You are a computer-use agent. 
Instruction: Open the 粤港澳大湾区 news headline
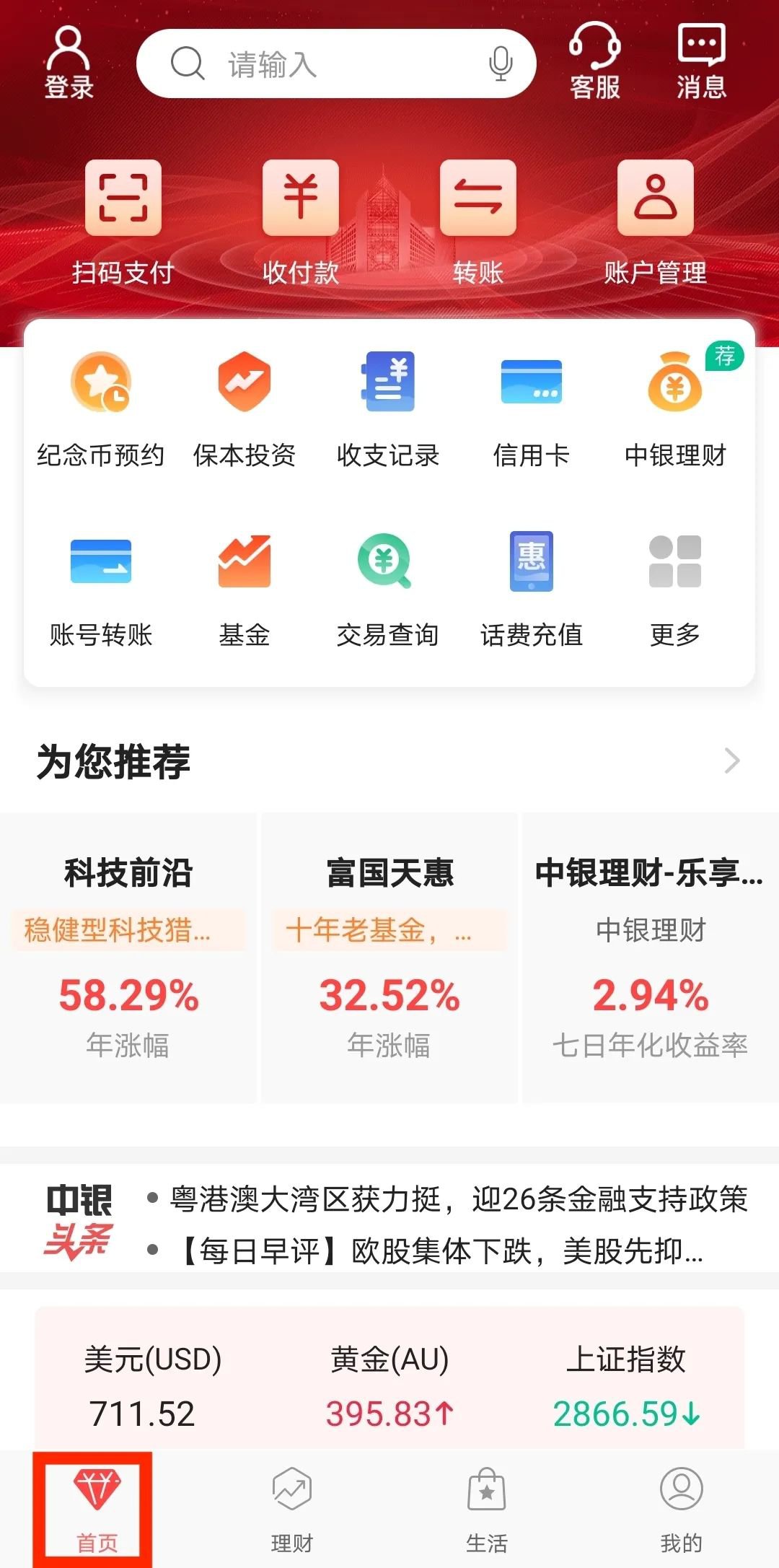(x=458, y=1199)
